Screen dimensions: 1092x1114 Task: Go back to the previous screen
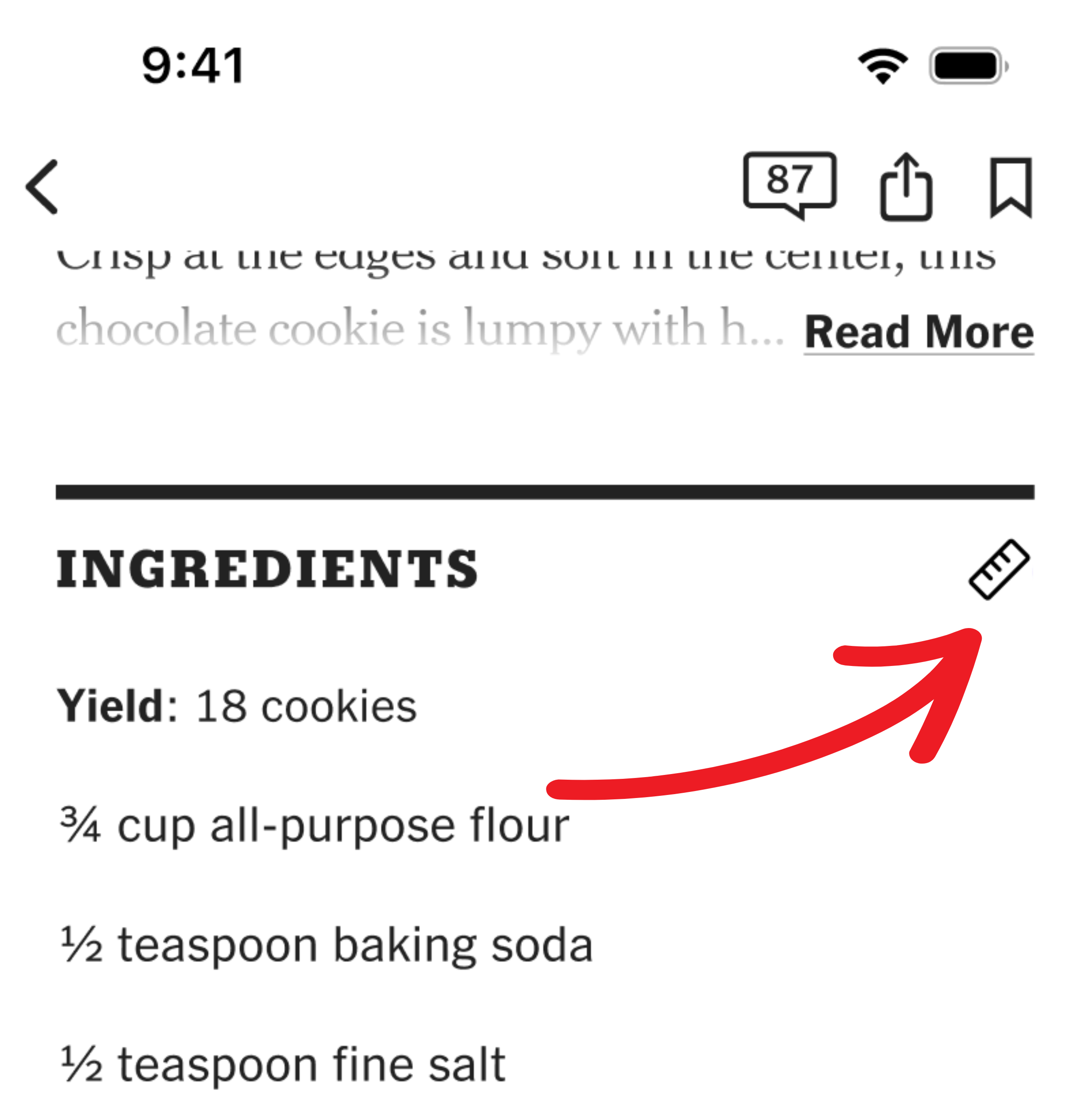(x=42, y=187)
